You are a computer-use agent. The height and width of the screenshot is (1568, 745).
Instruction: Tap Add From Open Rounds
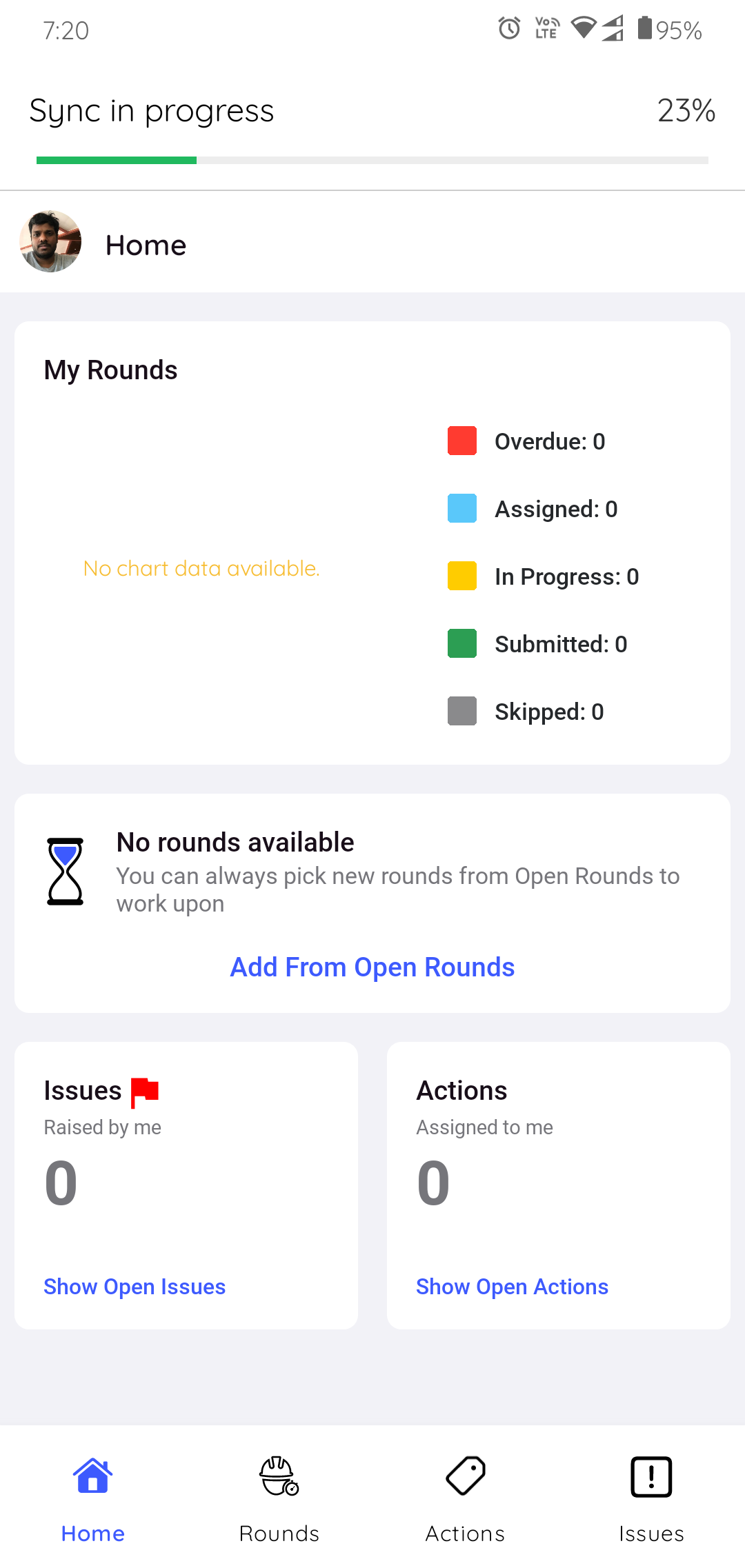[x=372, y=967]
